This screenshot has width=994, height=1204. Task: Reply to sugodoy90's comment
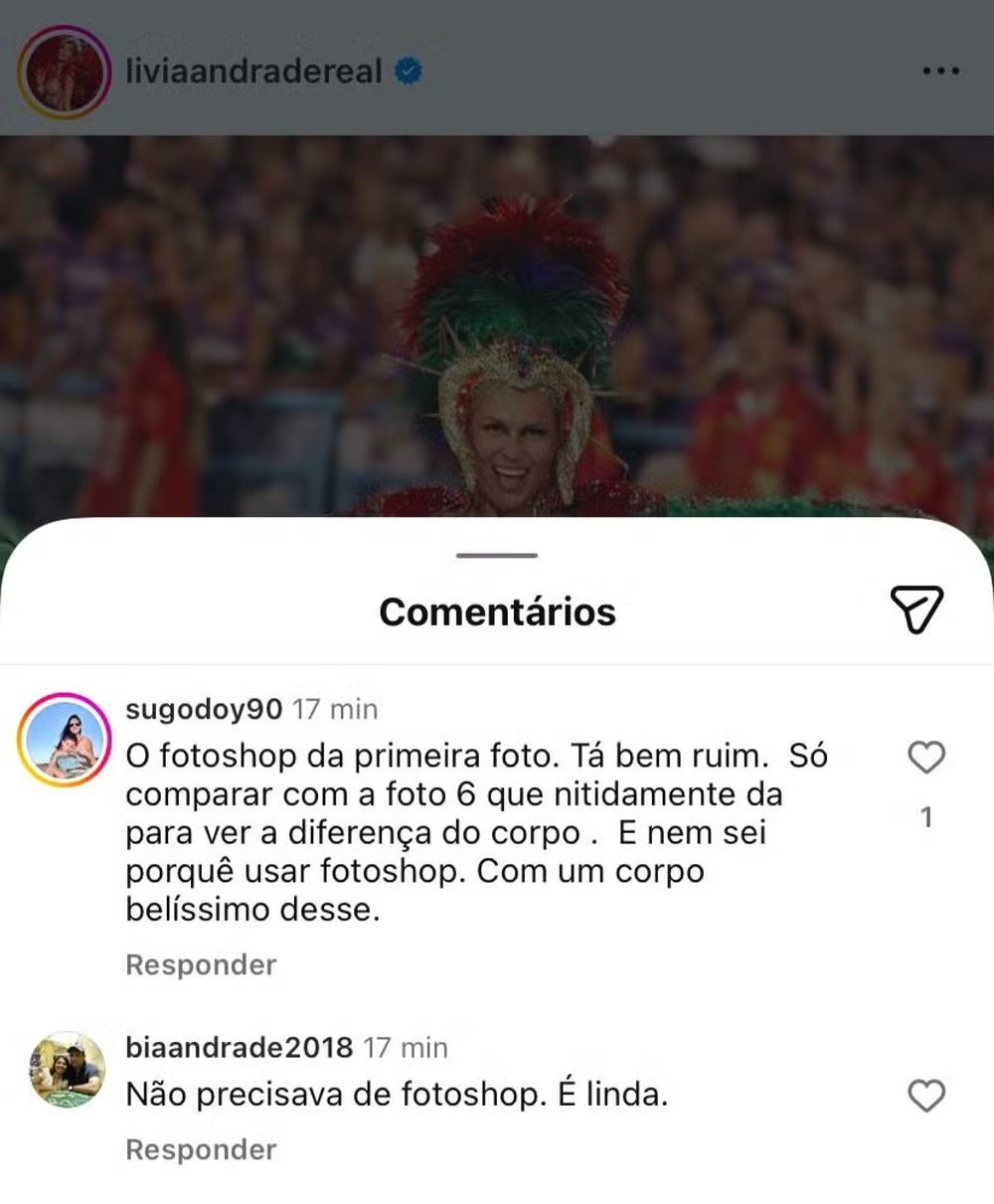point(201,964)
